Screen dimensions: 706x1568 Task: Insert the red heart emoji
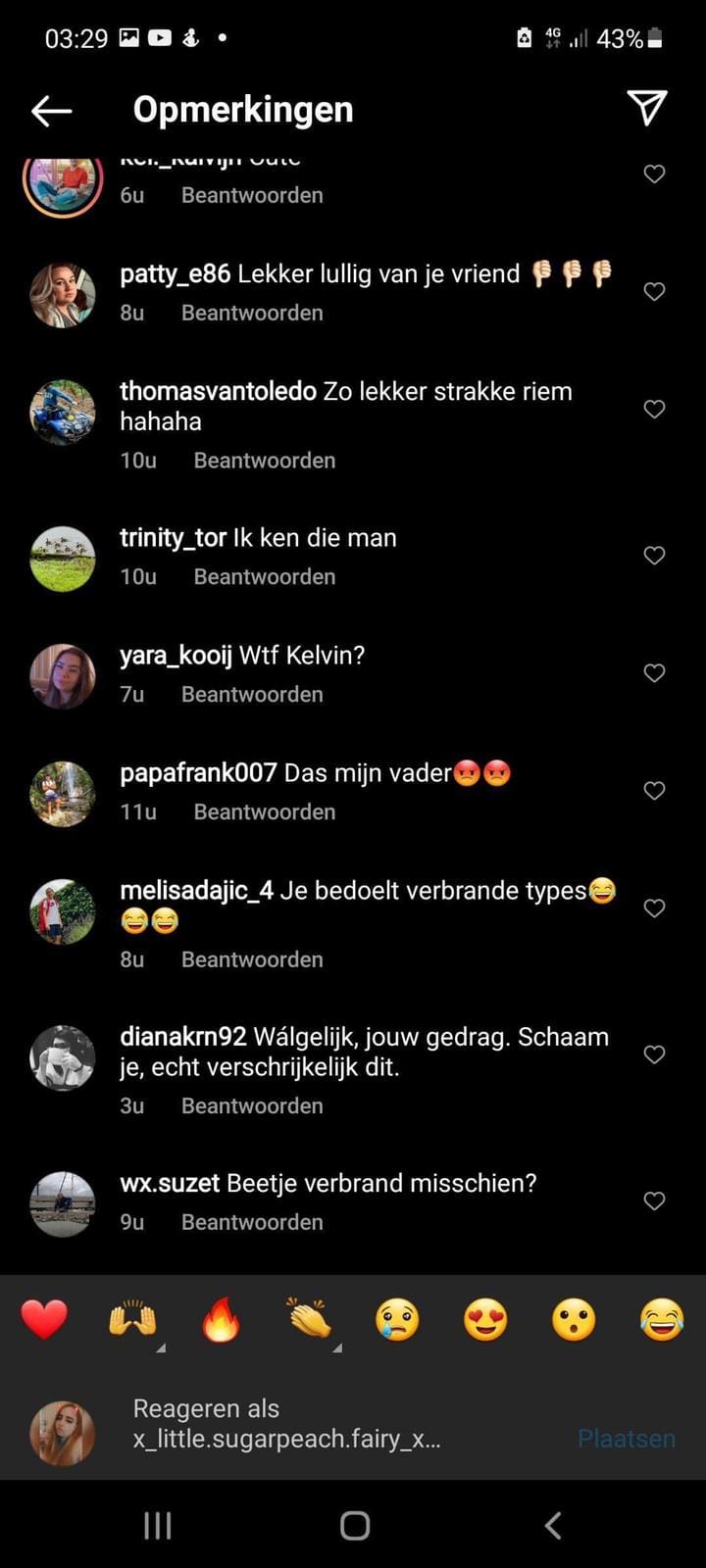pos(45,1319)
